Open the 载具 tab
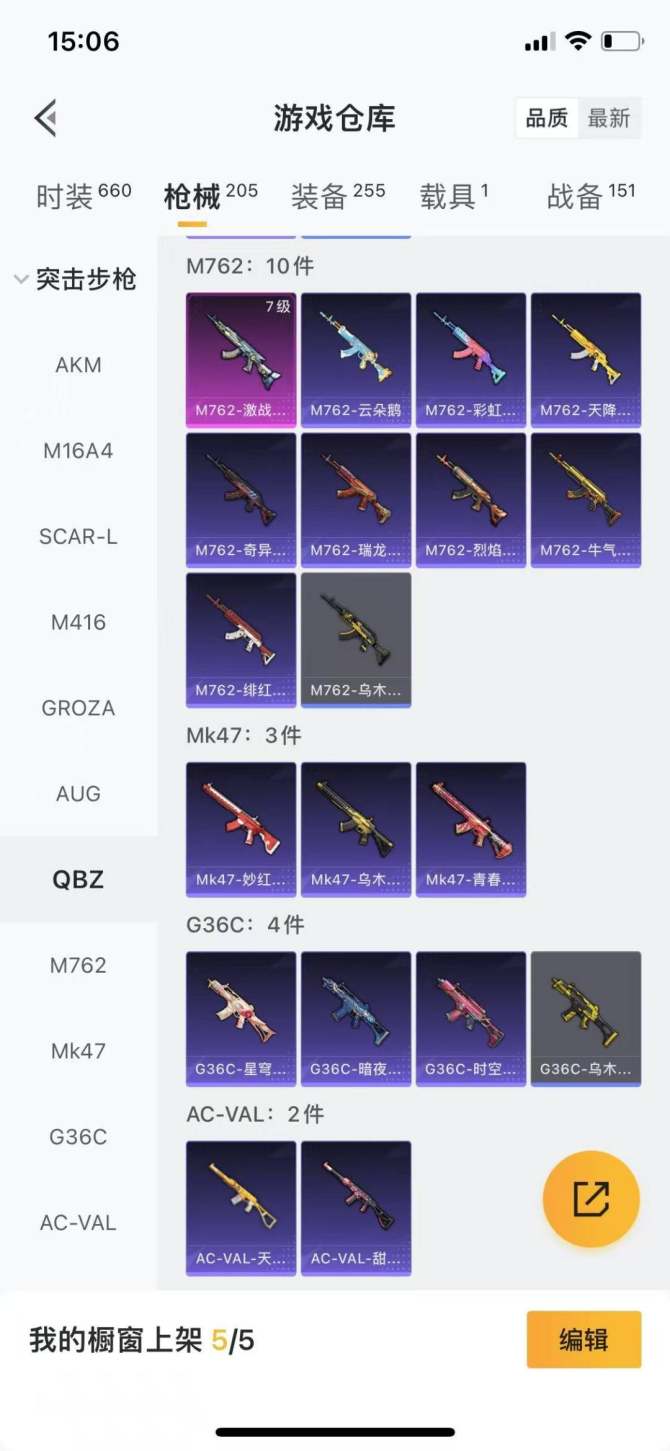670x1451 pixels. pyautogui.click(x=453, y=195)
